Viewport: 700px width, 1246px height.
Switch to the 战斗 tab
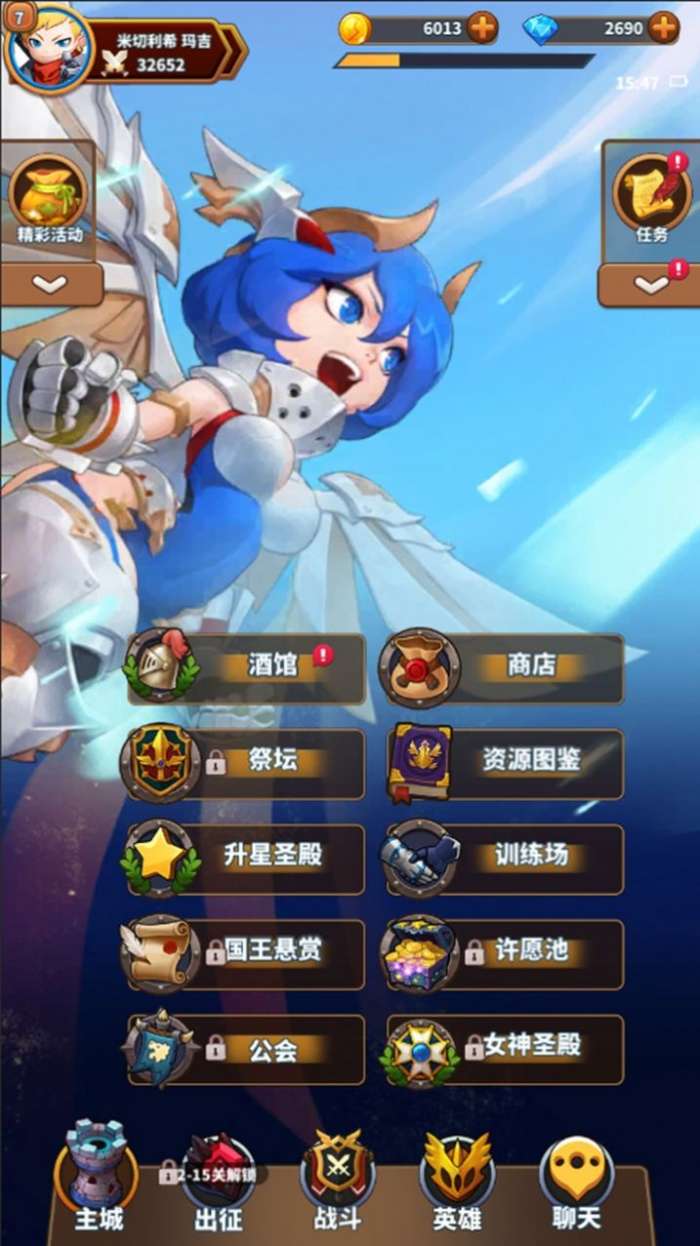(338, 1185)
